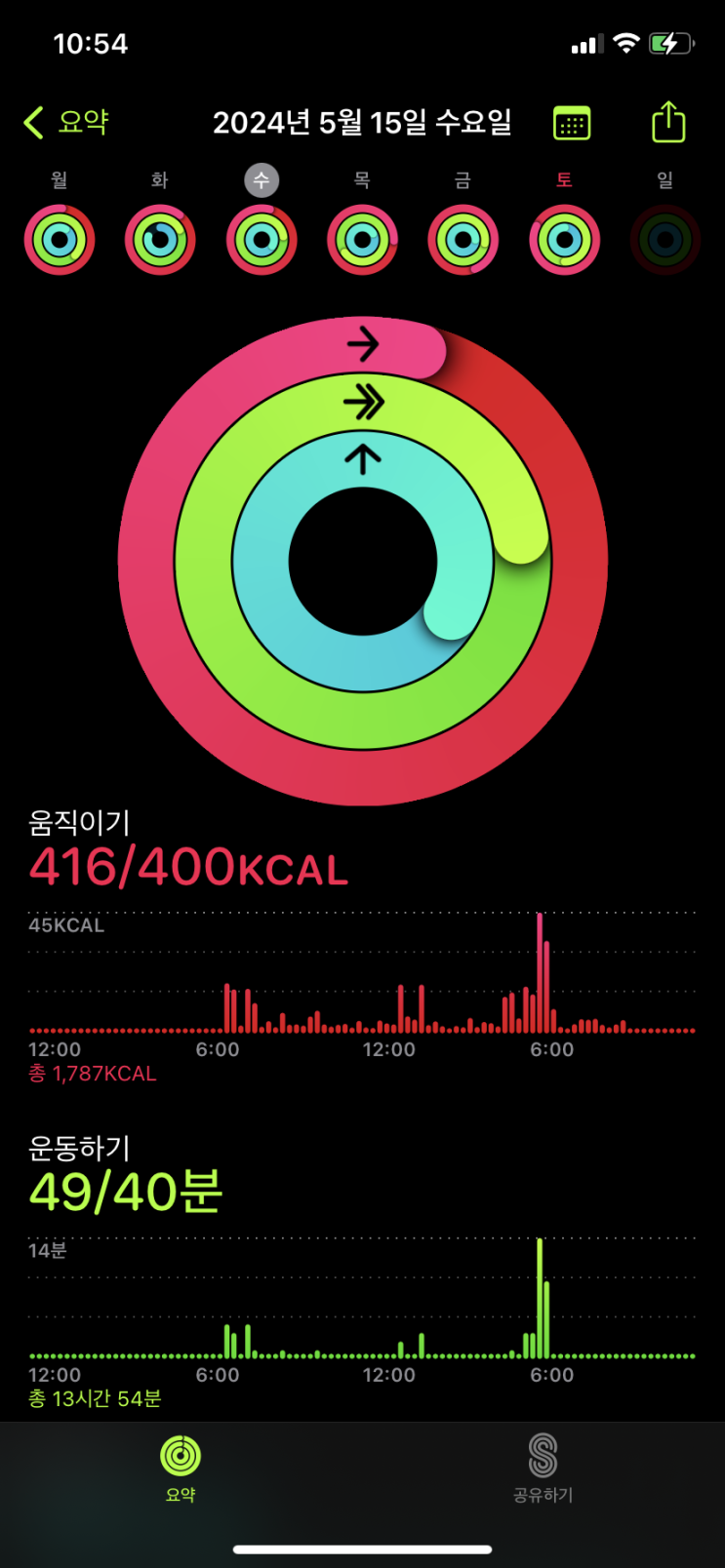Select Sunday (일) activity rings
The height and width of the screenshot is (1568, 725).
[665, 240]
